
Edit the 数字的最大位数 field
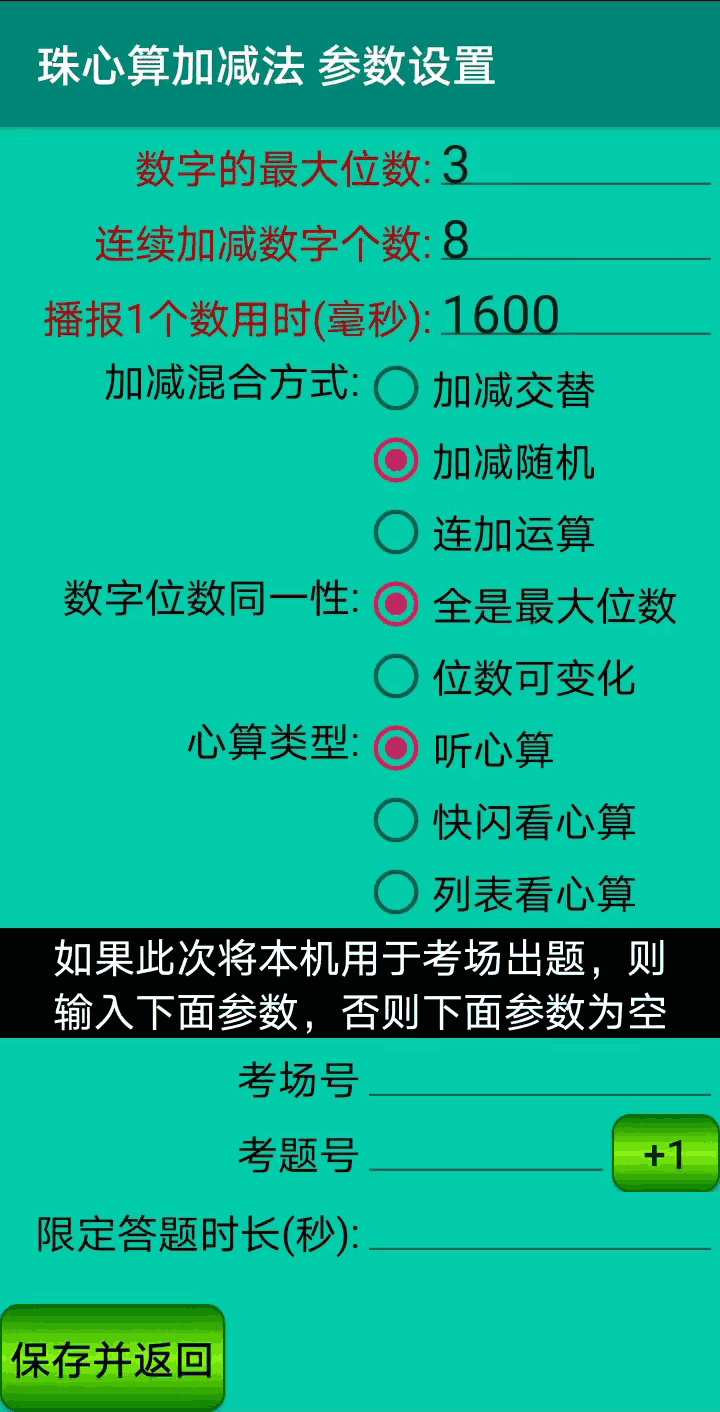pos(575,166)
